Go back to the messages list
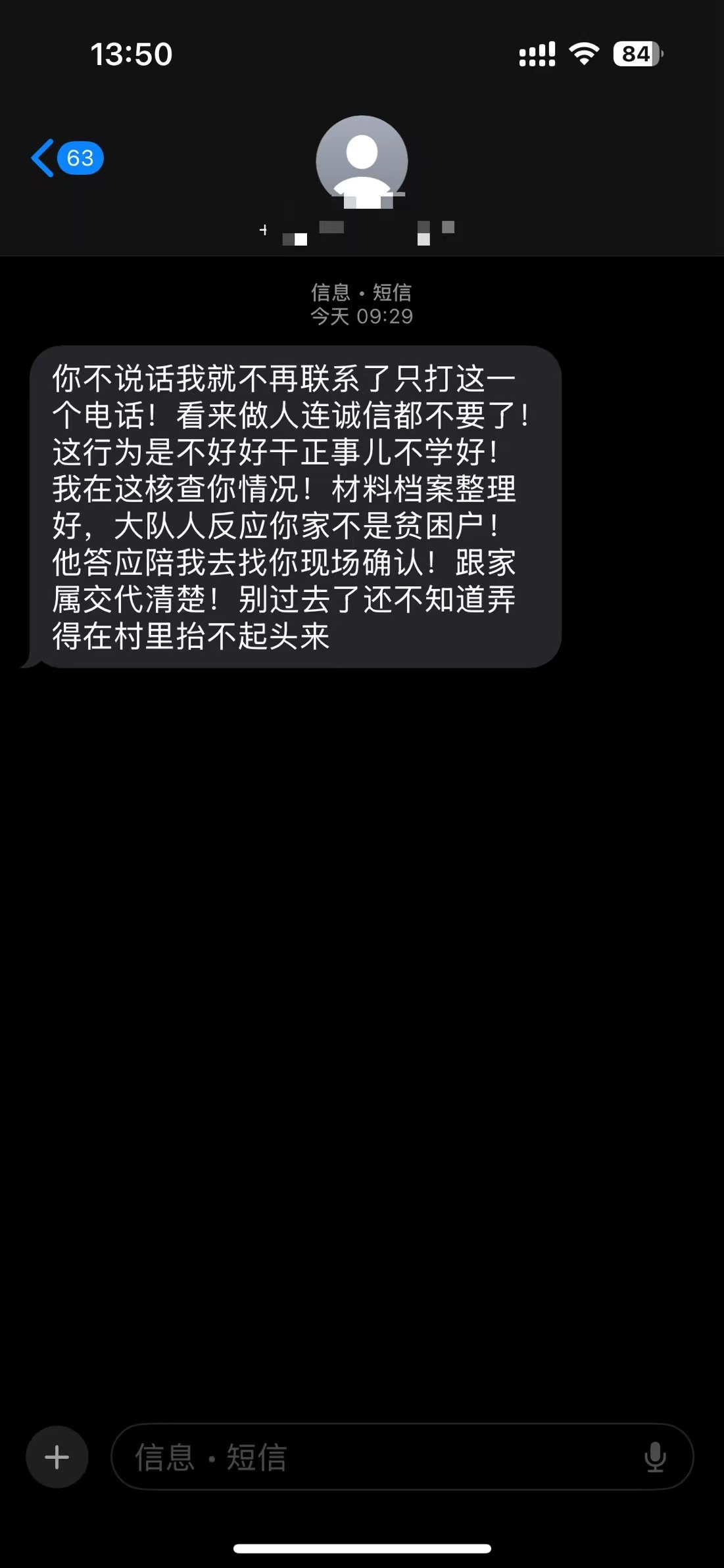The image size is (724, 1568). click(67, 158)
